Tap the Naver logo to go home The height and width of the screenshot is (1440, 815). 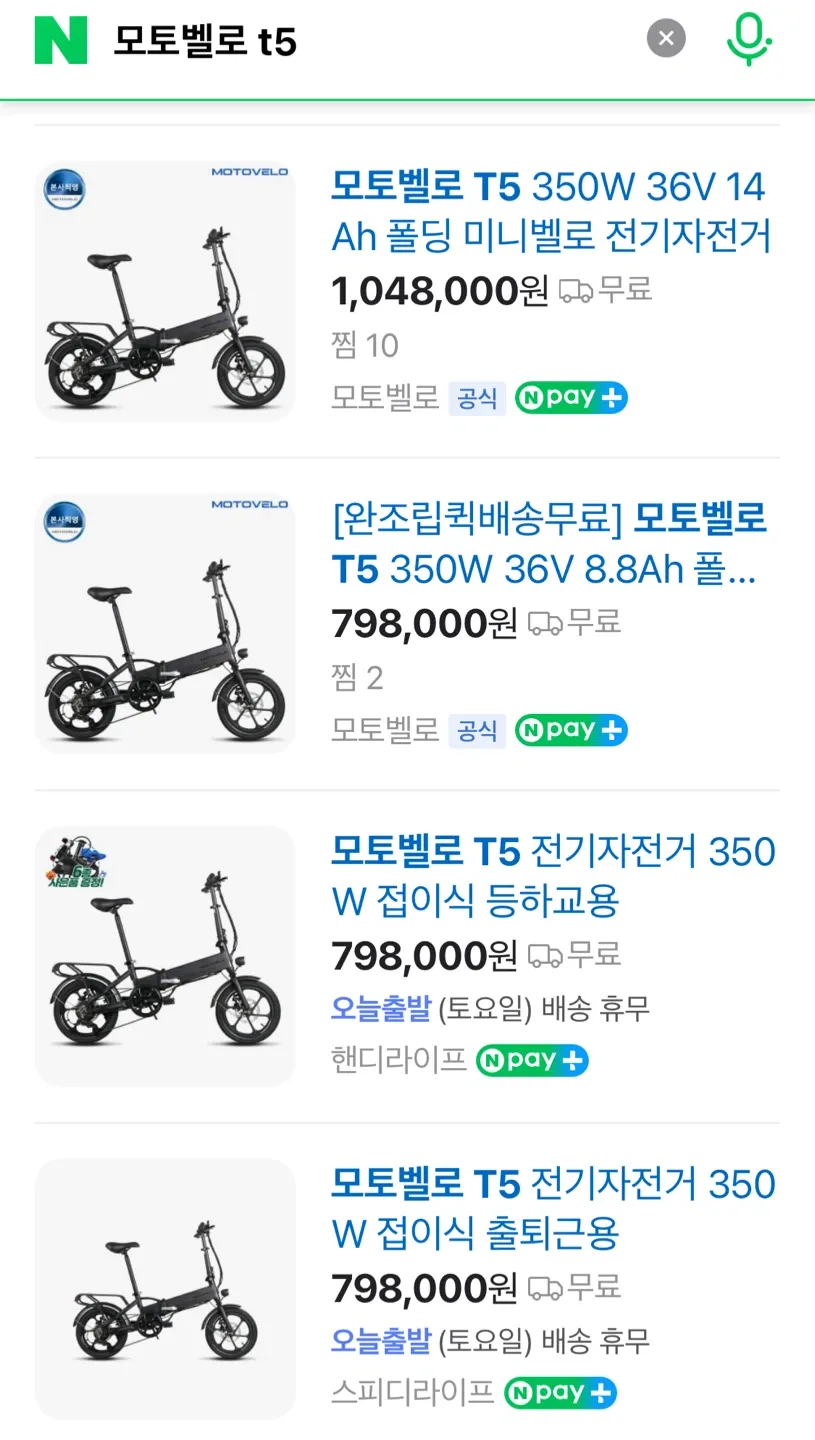click(x=61, y=41)
